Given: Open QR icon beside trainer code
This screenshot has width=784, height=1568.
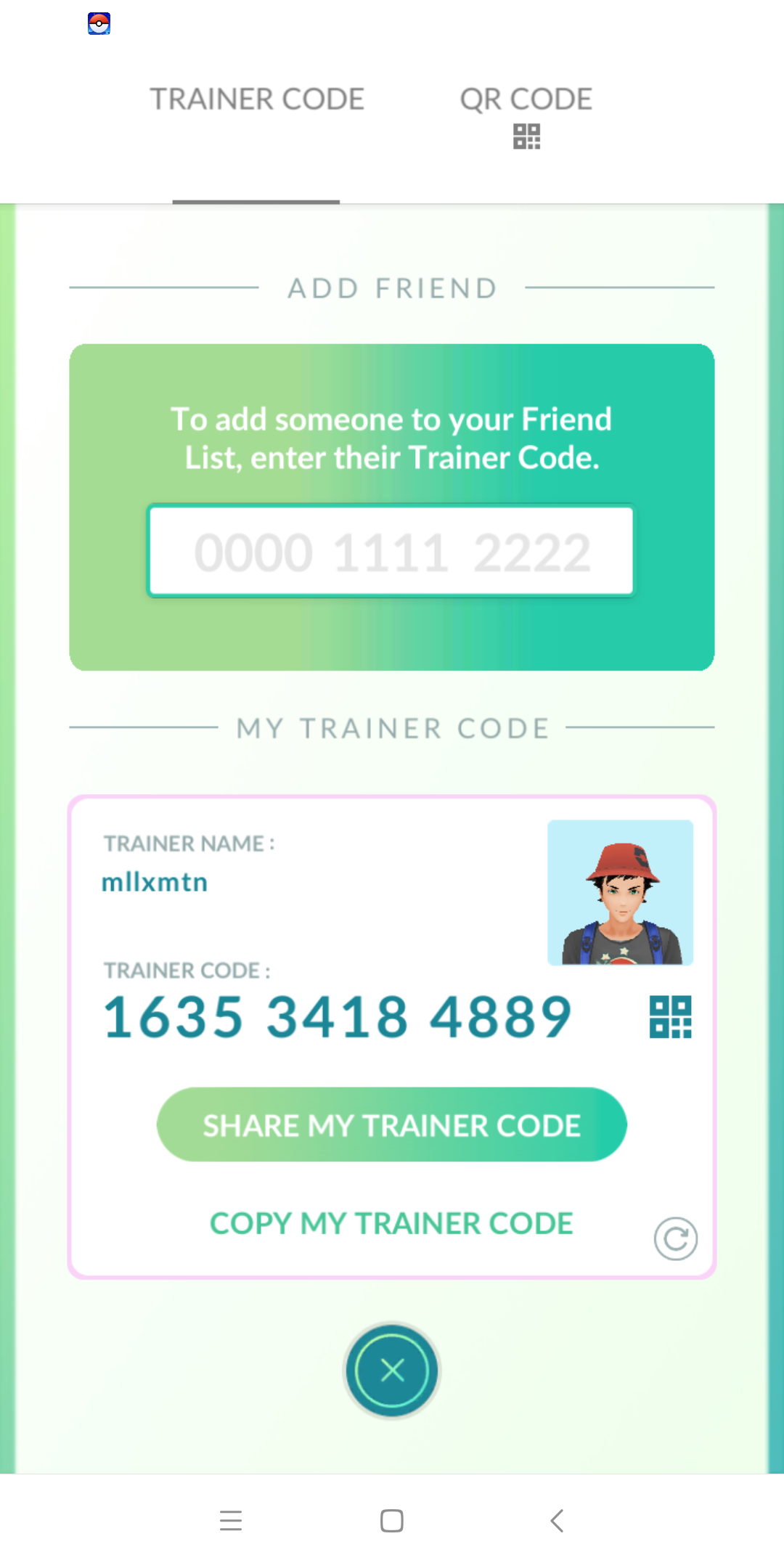Looking at the screenshot, I should tap(670, 1017).
